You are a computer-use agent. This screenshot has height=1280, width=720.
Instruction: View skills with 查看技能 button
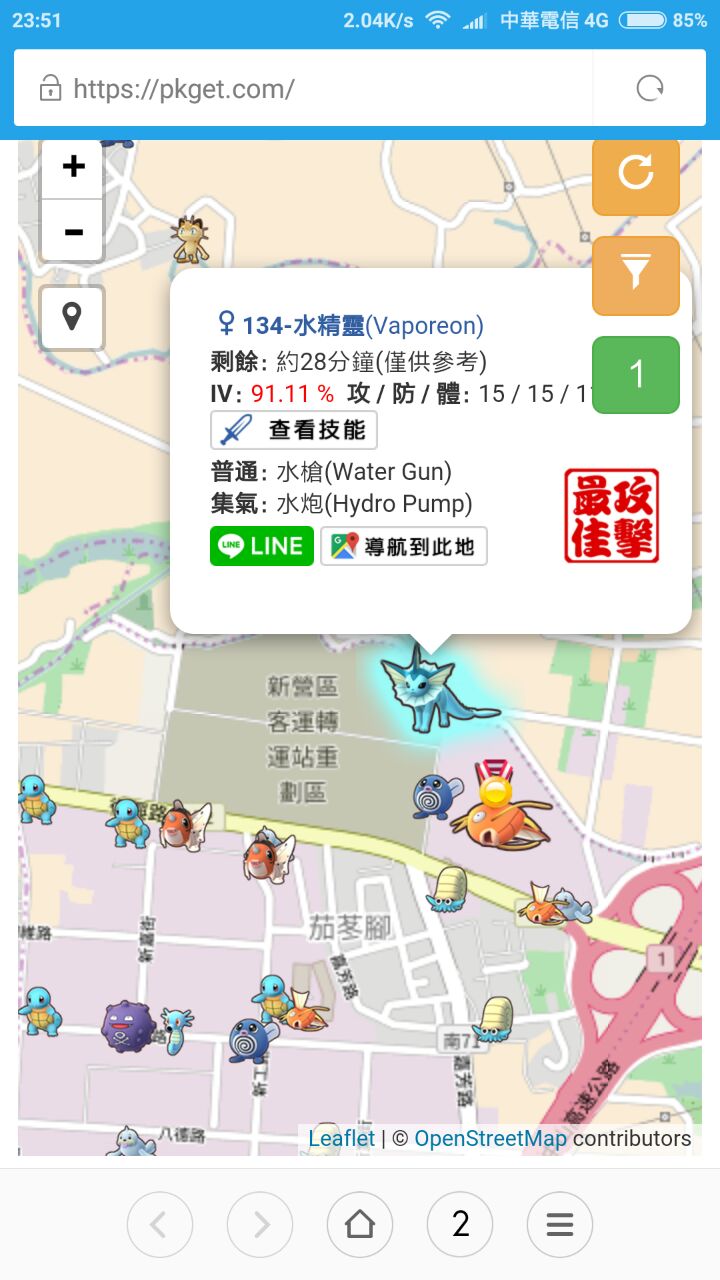click(294, 430)
